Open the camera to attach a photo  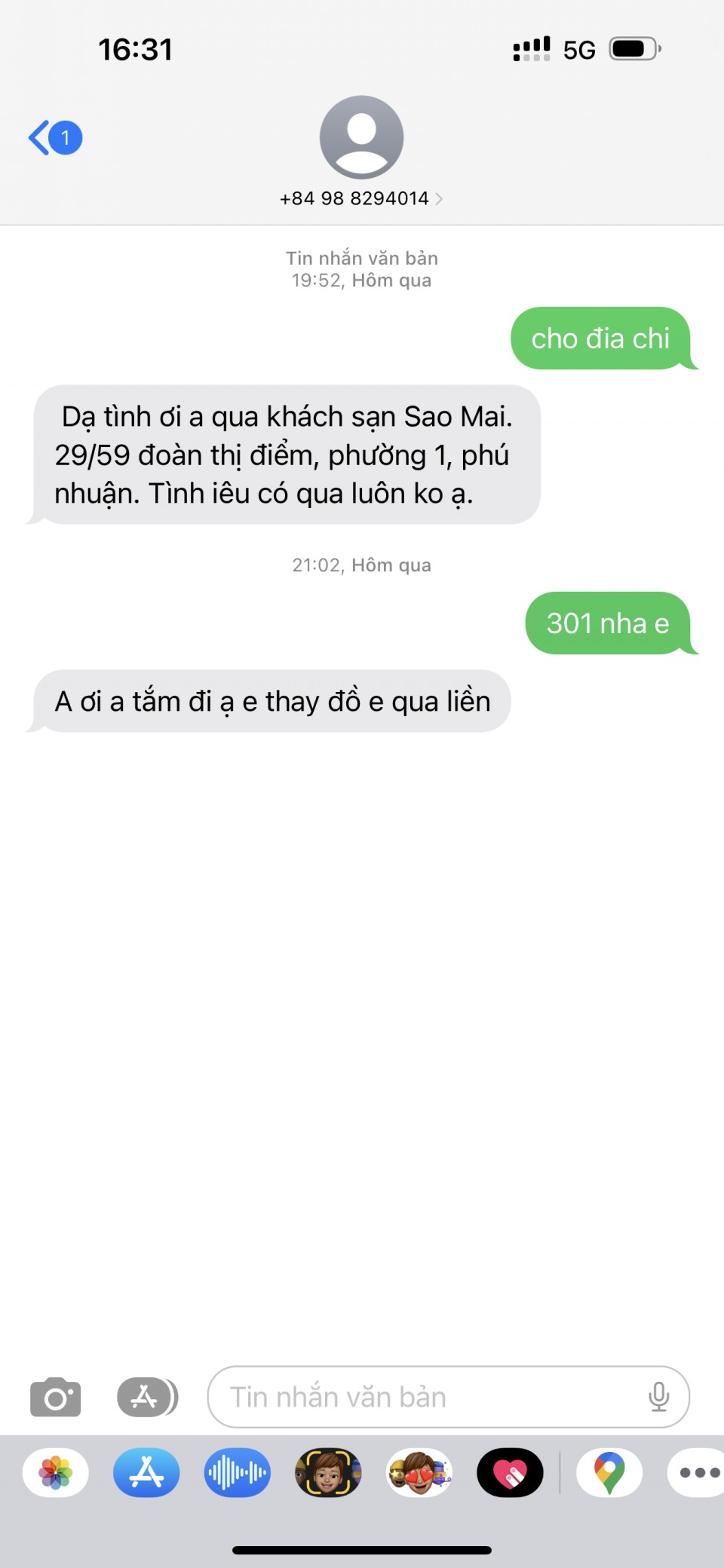tap(55, 1397)
